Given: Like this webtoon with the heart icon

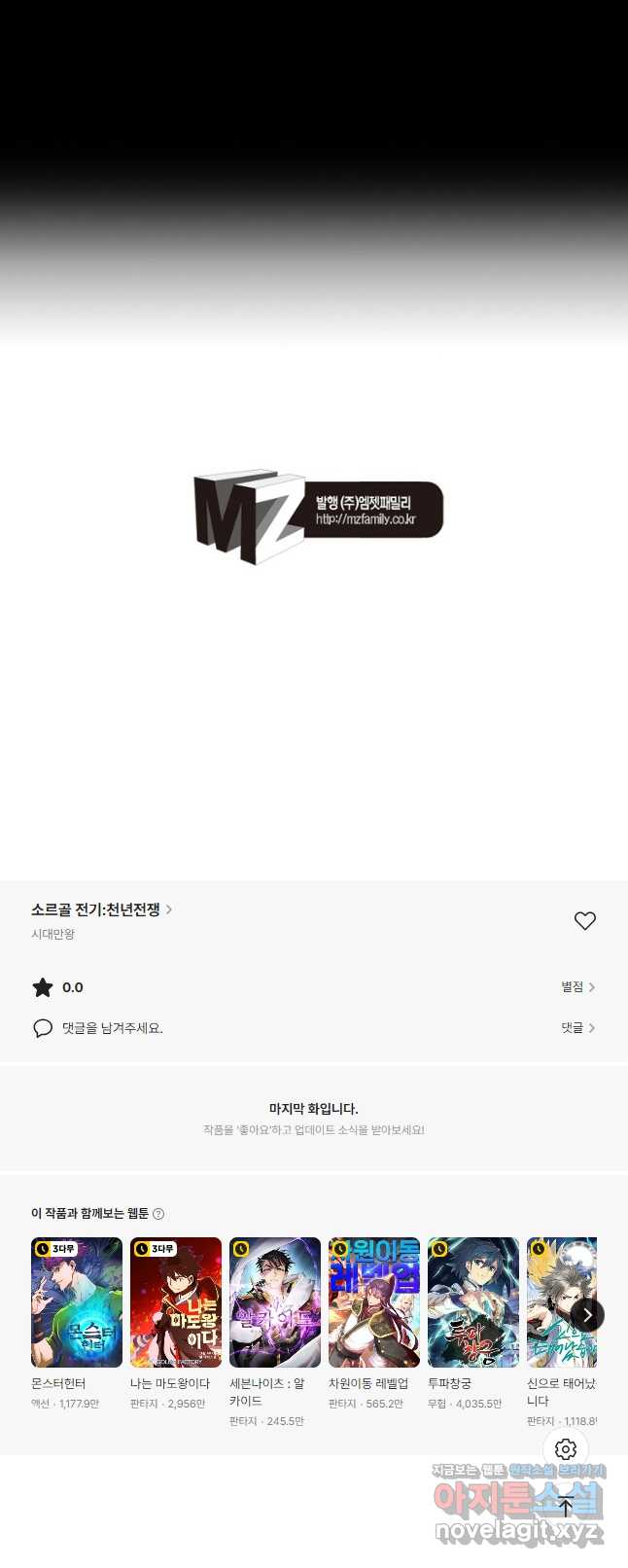Looking at the screenshot, I should tap(584, 920).
